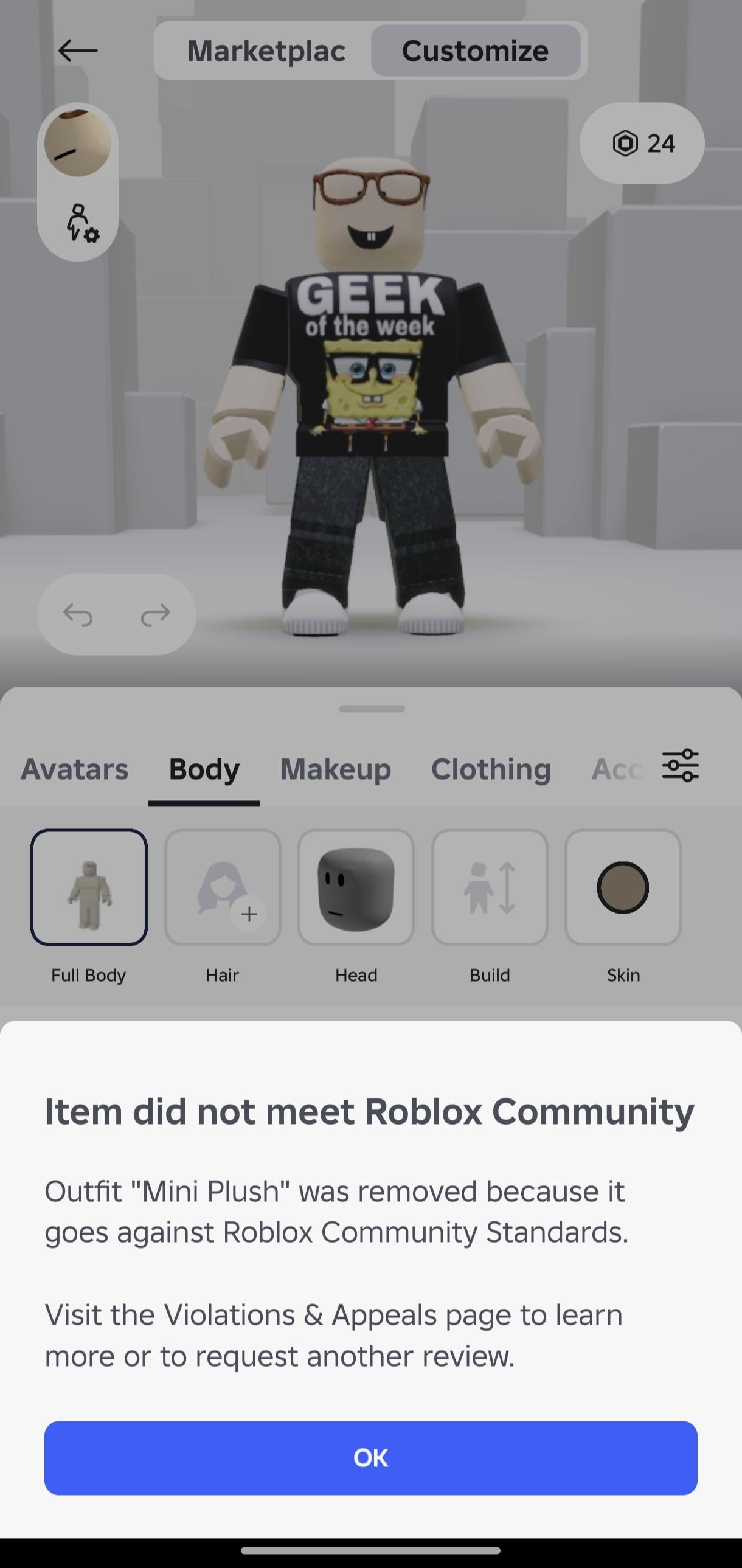Open the Head option
This screenshot has width=742, height=1568.
pos(356,887)
